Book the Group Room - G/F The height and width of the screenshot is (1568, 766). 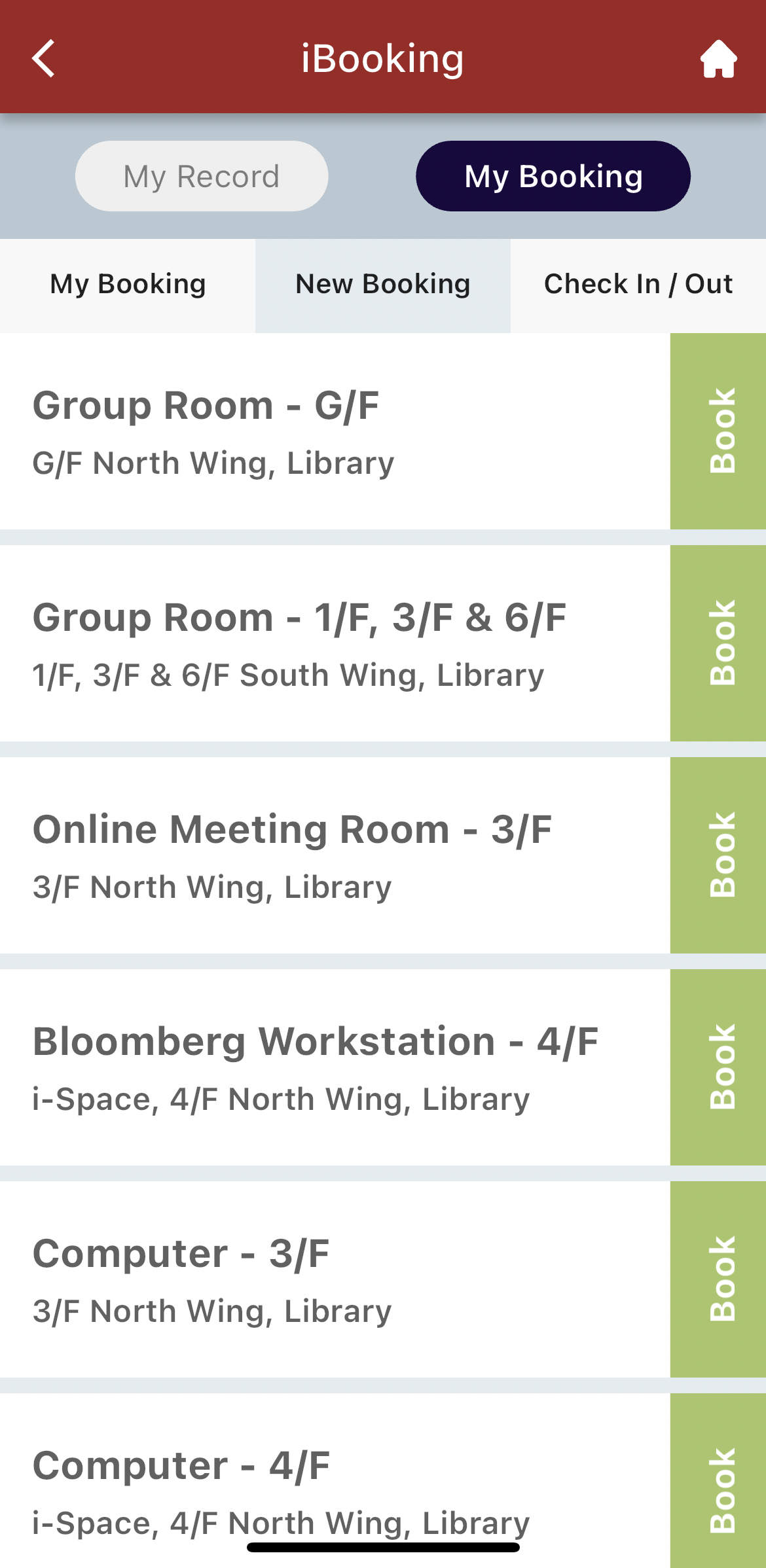(x=718, y=431)
